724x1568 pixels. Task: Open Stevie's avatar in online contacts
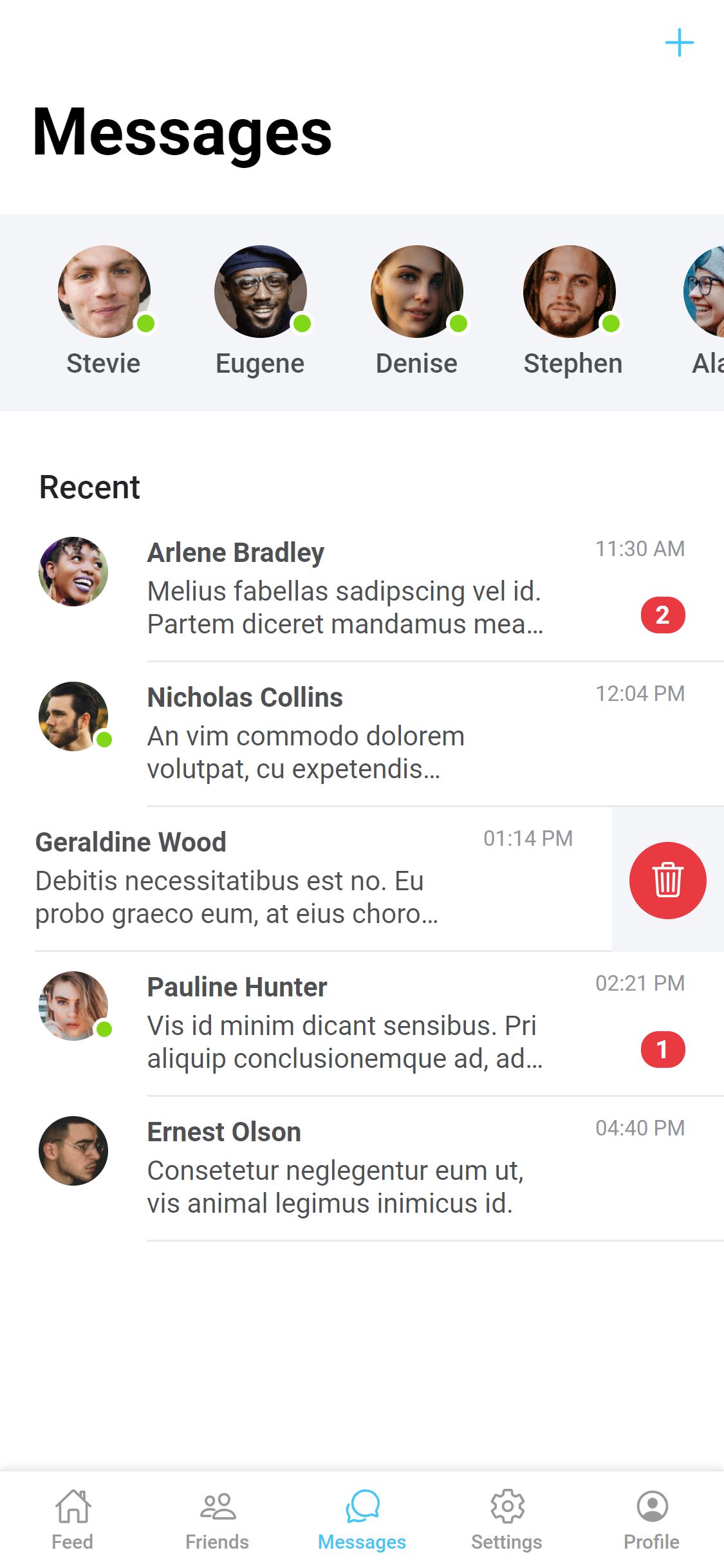(x=104, y=292)
